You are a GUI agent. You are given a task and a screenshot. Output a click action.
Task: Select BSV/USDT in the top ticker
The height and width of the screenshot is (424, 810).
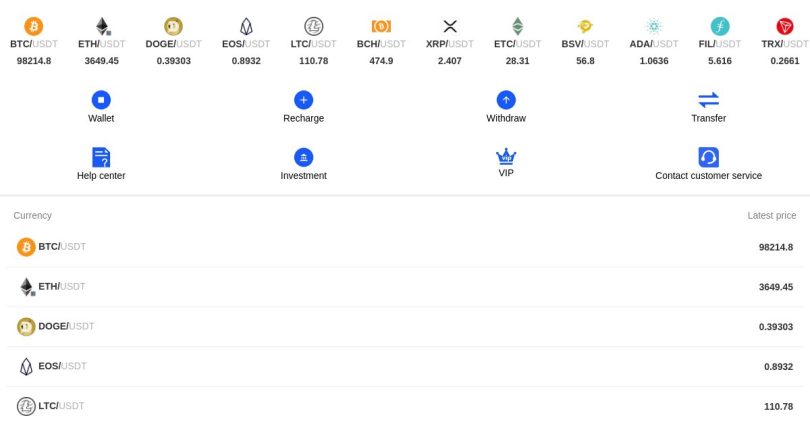pyautogui.click(x=585, y=42)
